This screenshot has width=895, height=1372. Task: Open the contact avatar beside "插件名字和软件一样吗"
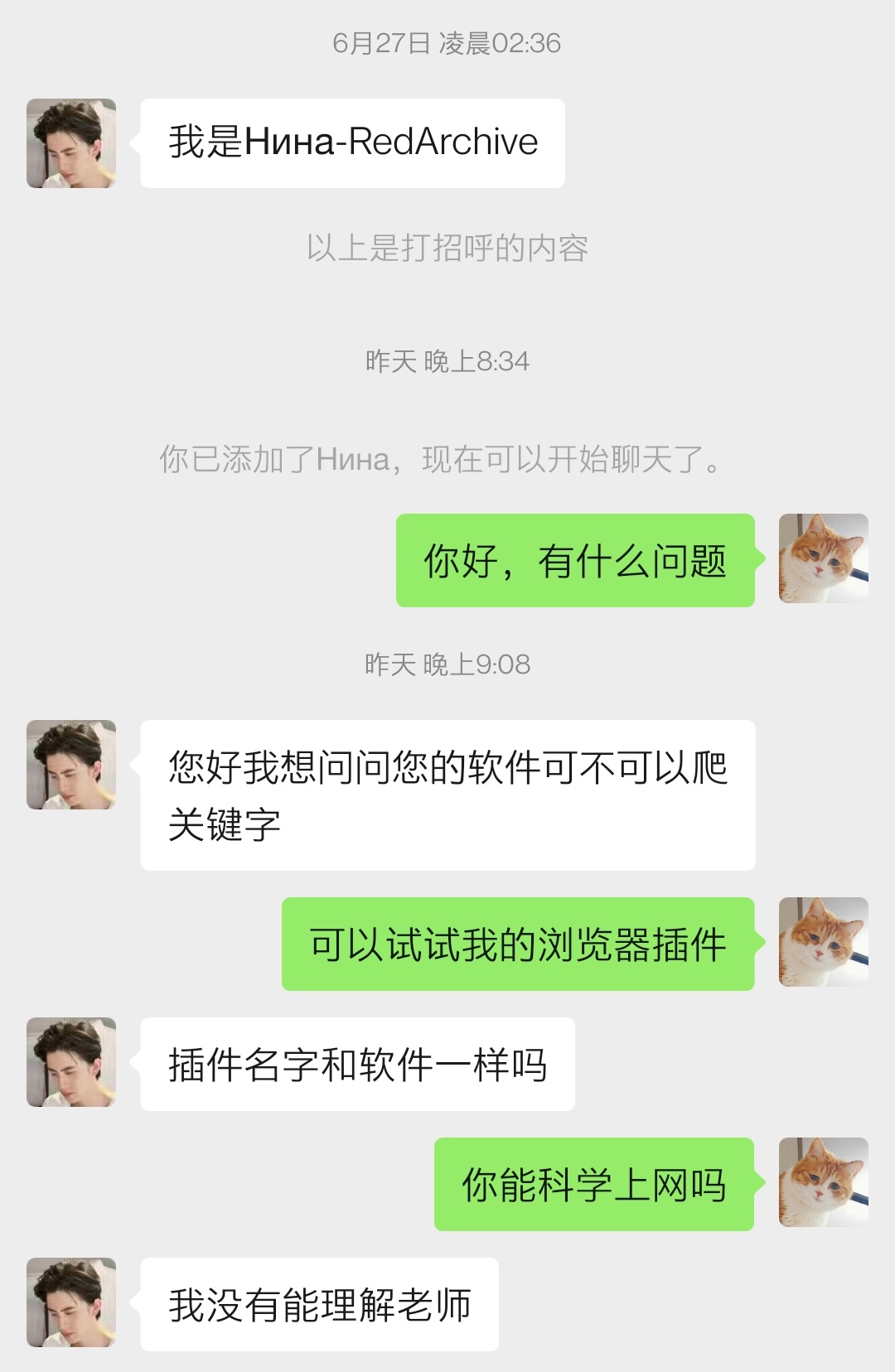tap(71, 1062)
